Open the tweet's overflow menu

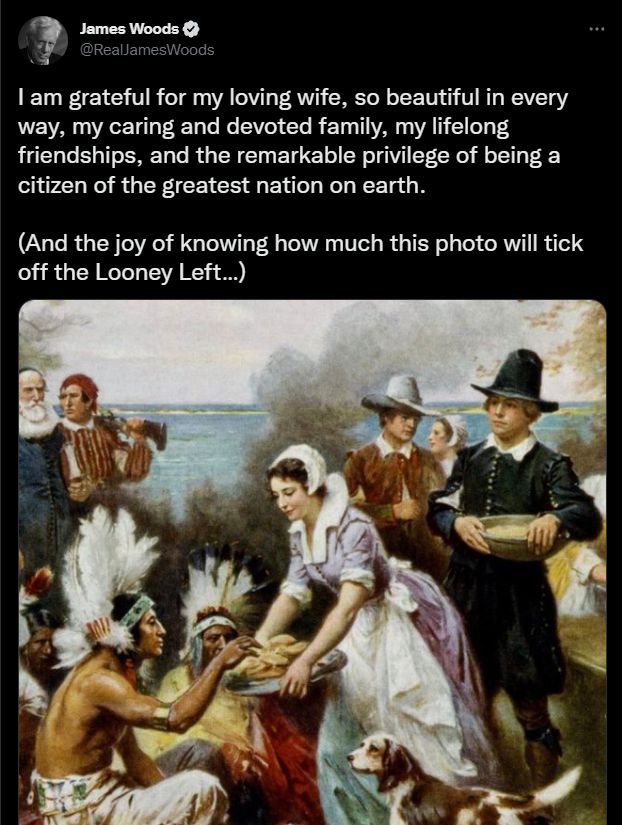pyautogui.click(x=596, y=28)
